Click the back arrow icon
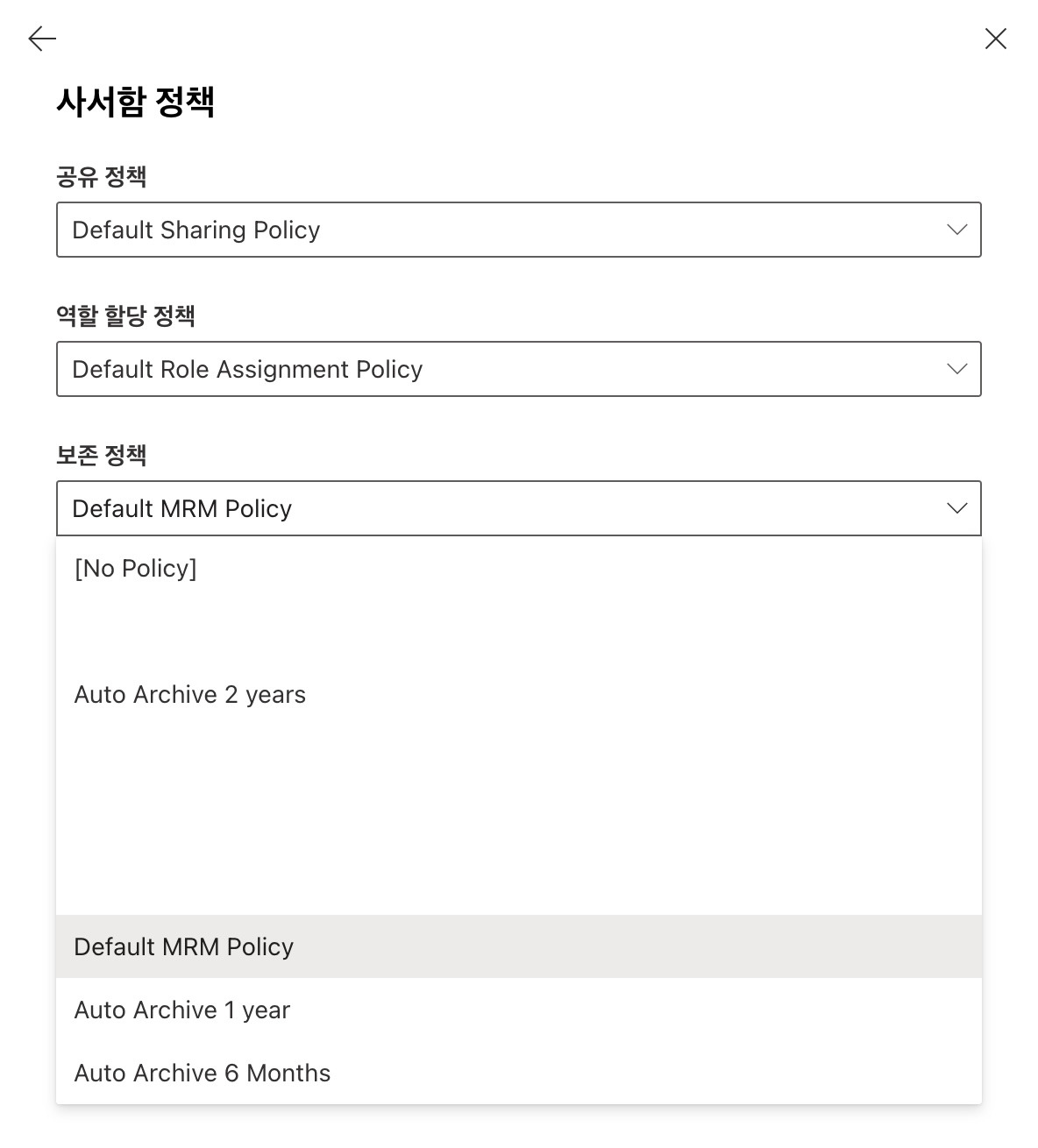Viewport: 1038px width, 1148px height. [x=41, y=39]
